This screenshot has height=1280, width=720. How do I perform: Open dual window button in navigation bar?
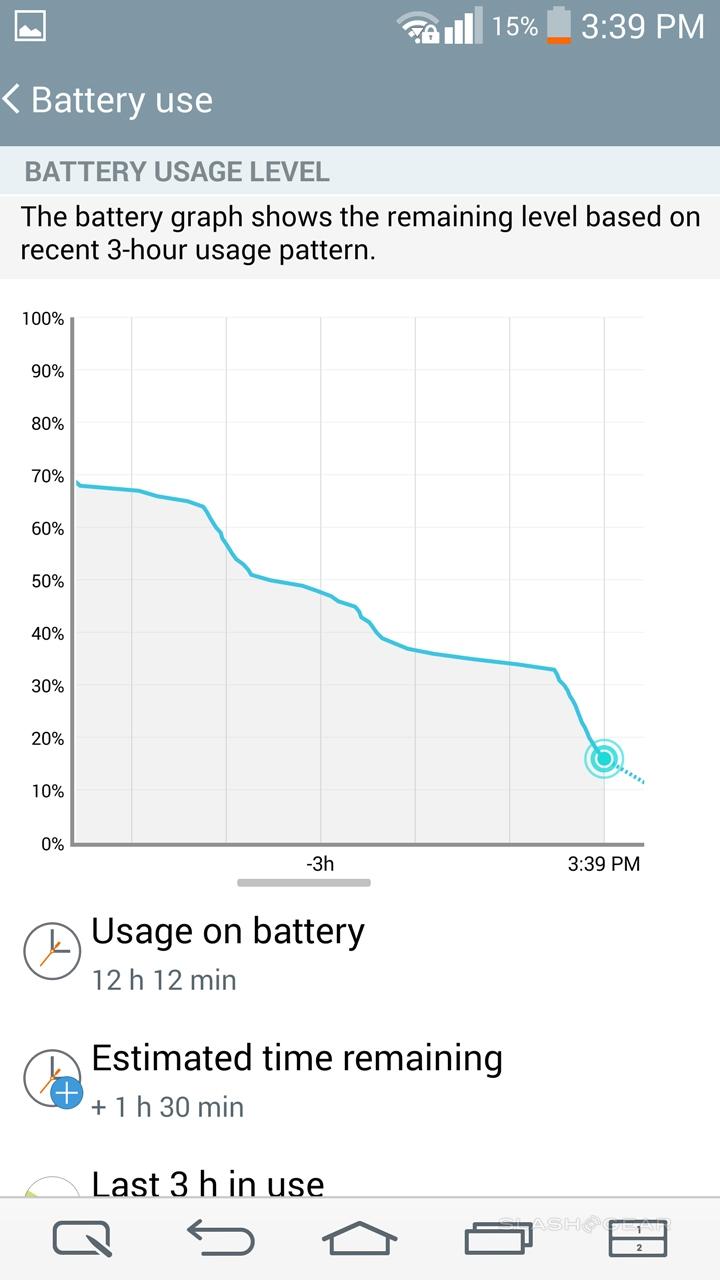[638, 1240]
